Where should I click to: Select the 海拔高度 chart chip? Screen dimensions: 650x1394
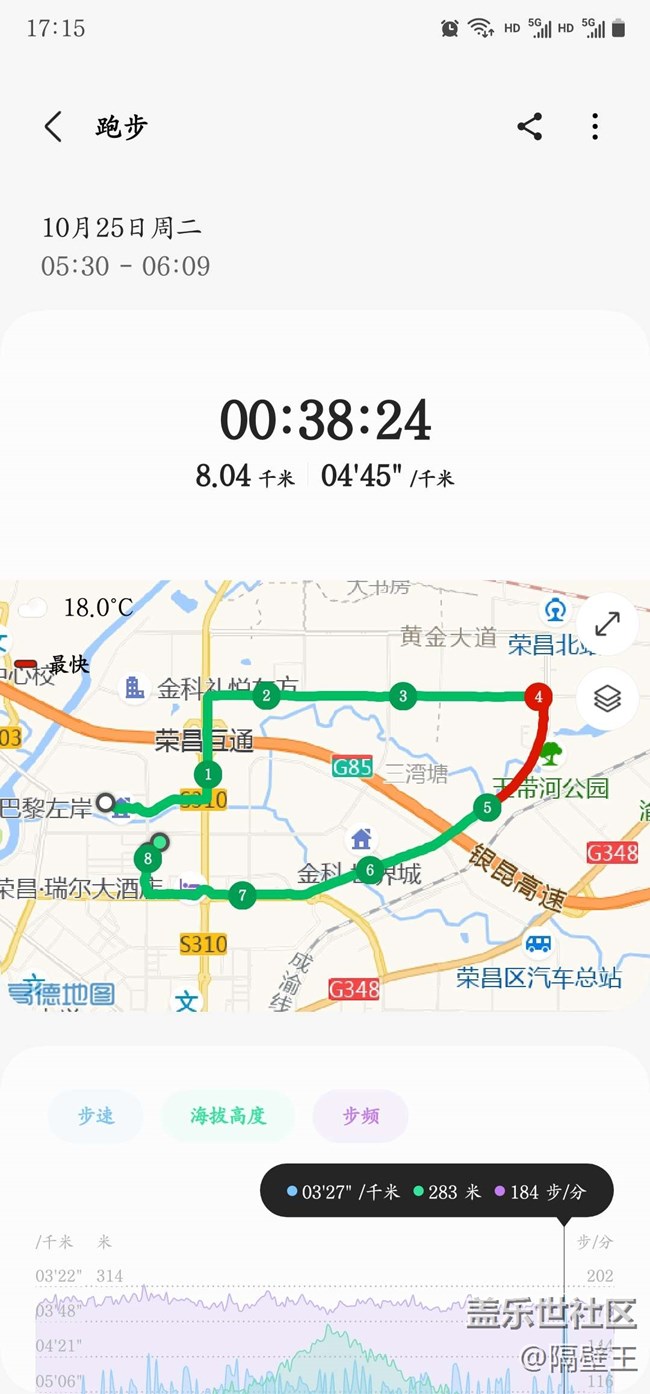pos(228,1116)
